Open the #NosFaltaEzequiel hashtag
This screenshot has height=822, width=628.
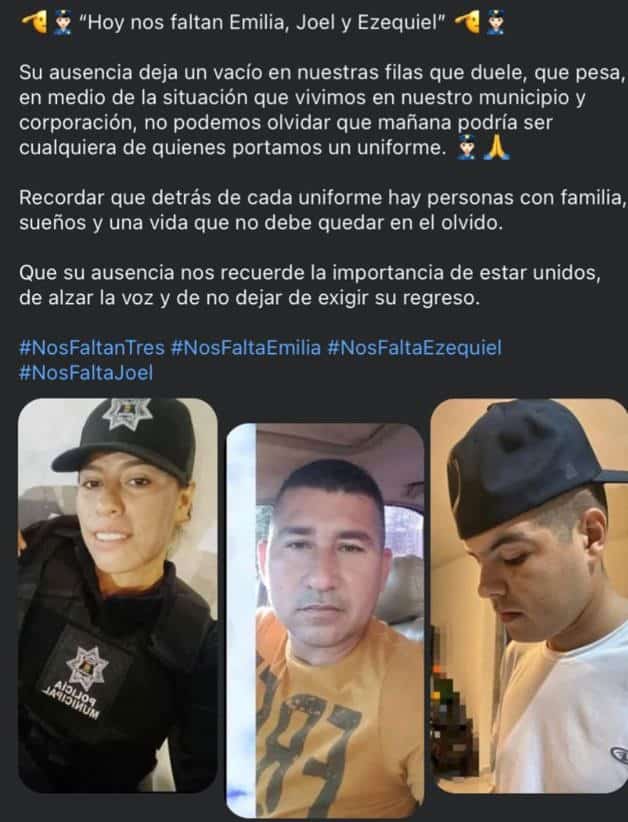pyautogui.click(x=414, y=348)
